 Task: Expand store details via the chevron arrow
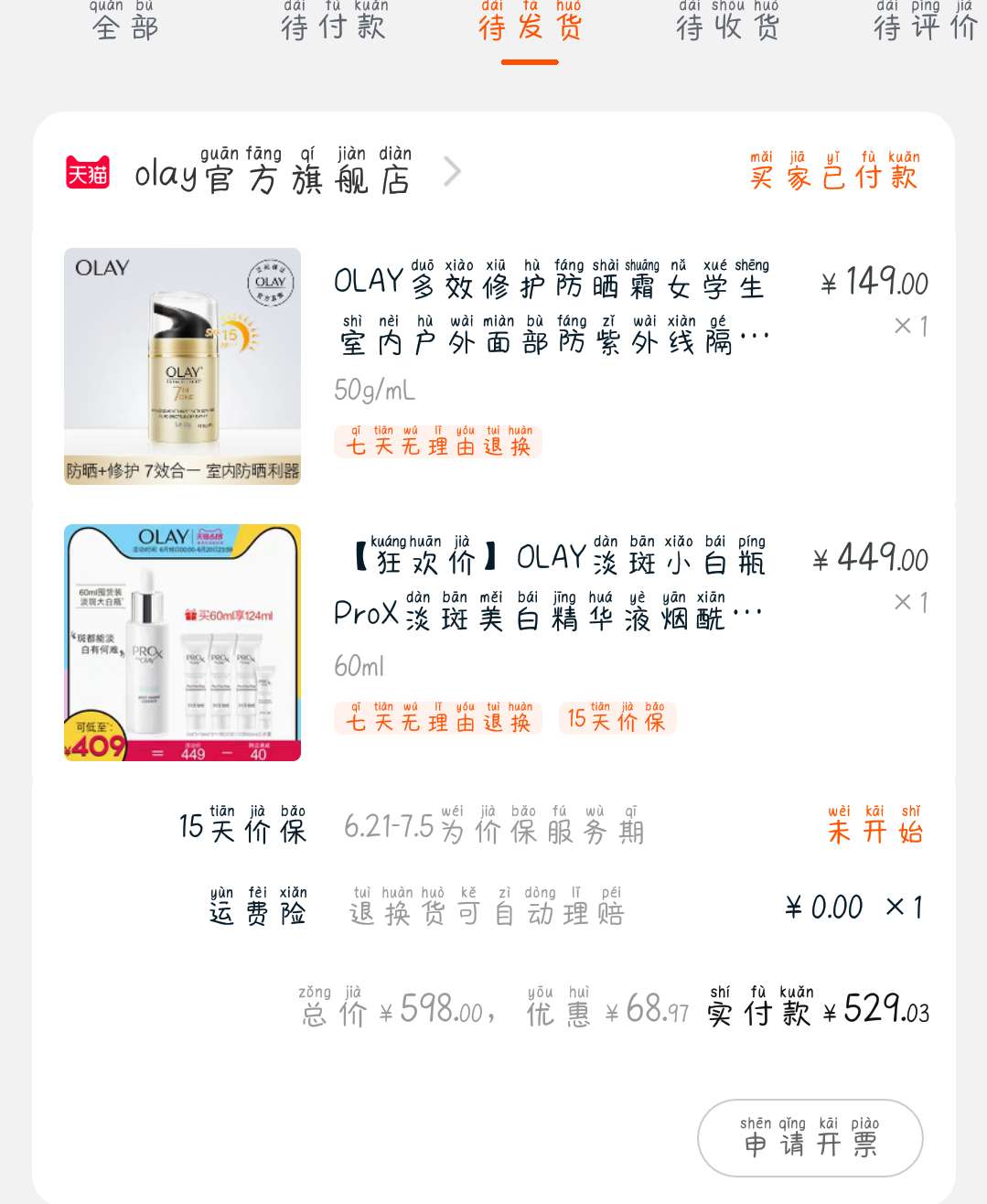click(450, 172)
